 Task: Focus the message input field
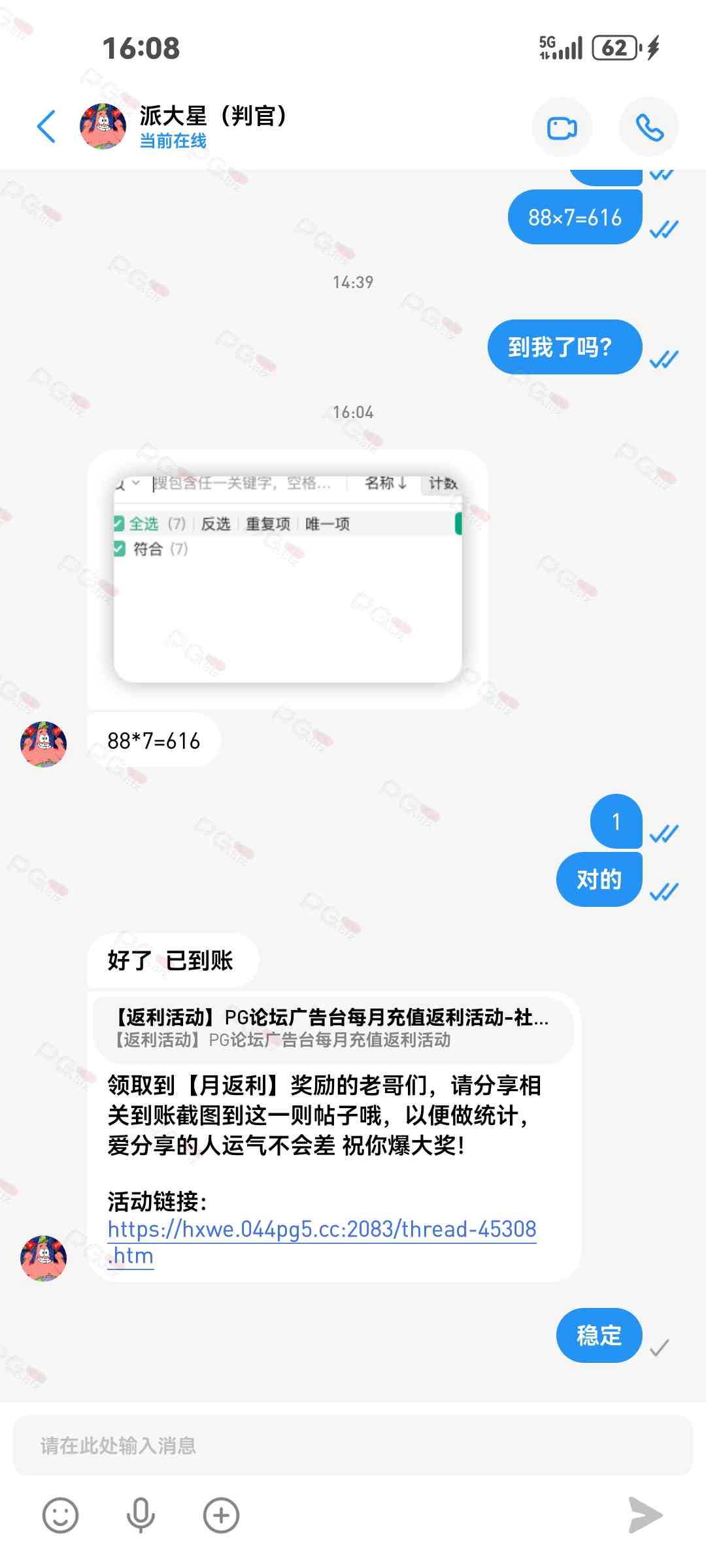(x=353, y=1445)
